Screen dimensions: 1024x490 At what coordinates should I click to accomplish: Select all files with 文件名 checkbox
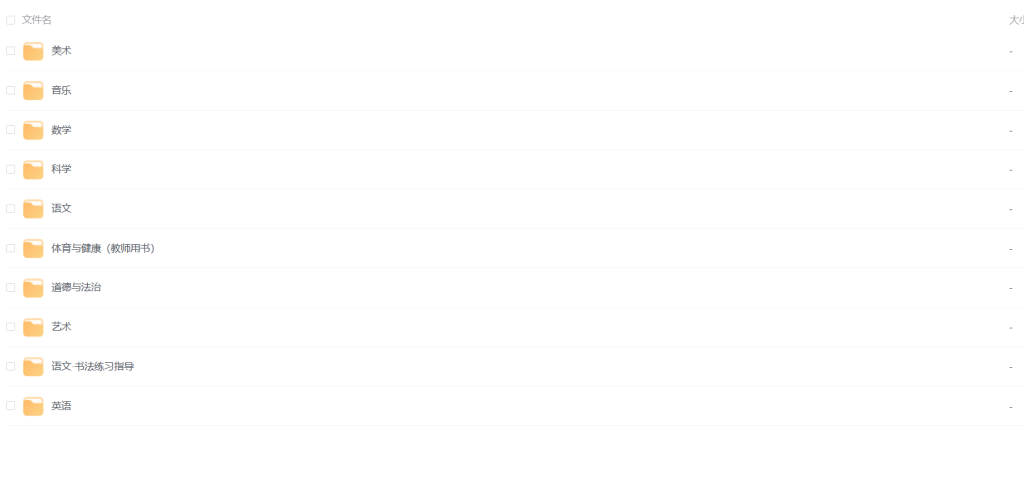pyautogui.click(x=11, y=20)
